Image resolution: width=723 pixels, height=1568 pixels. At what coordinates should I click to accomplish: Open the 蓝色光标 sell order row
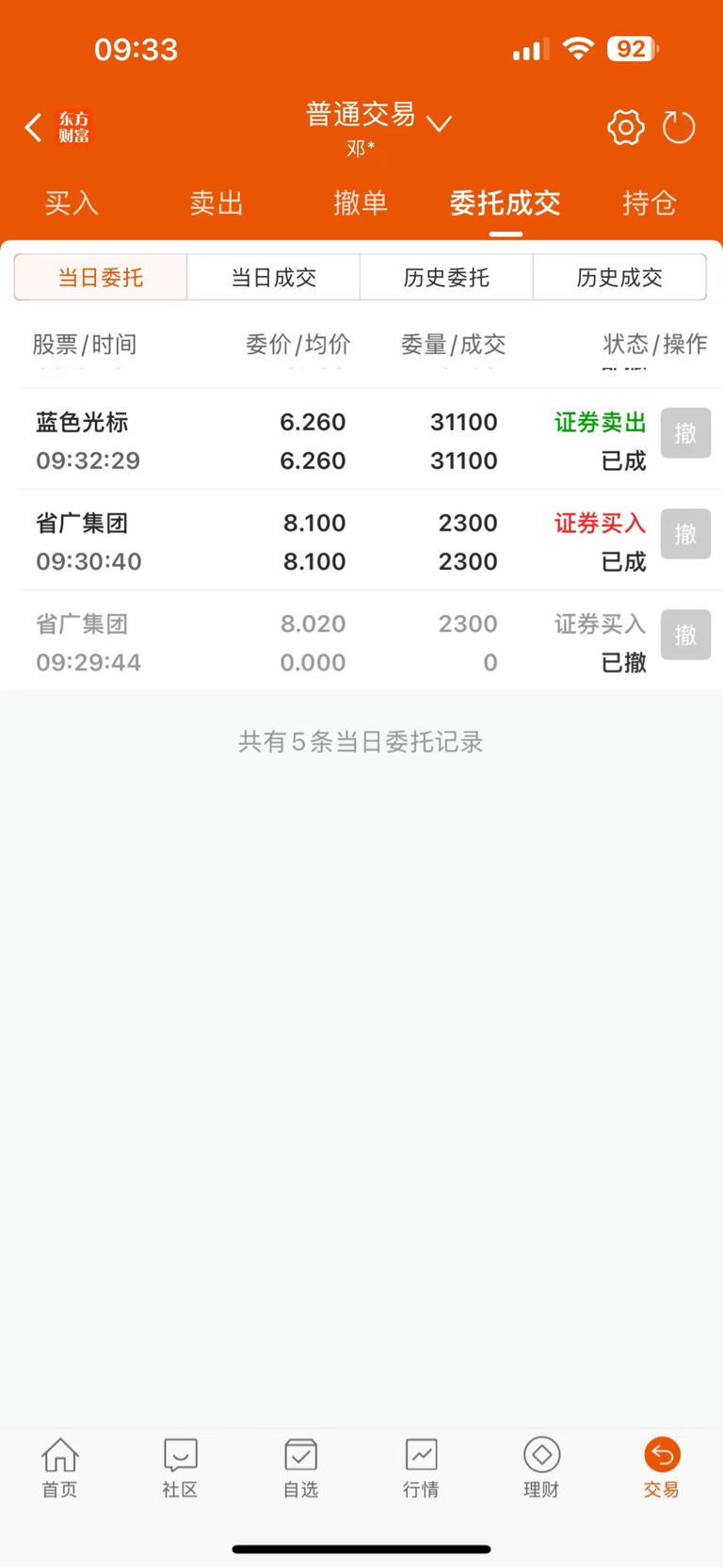click(x=329, y=441)
